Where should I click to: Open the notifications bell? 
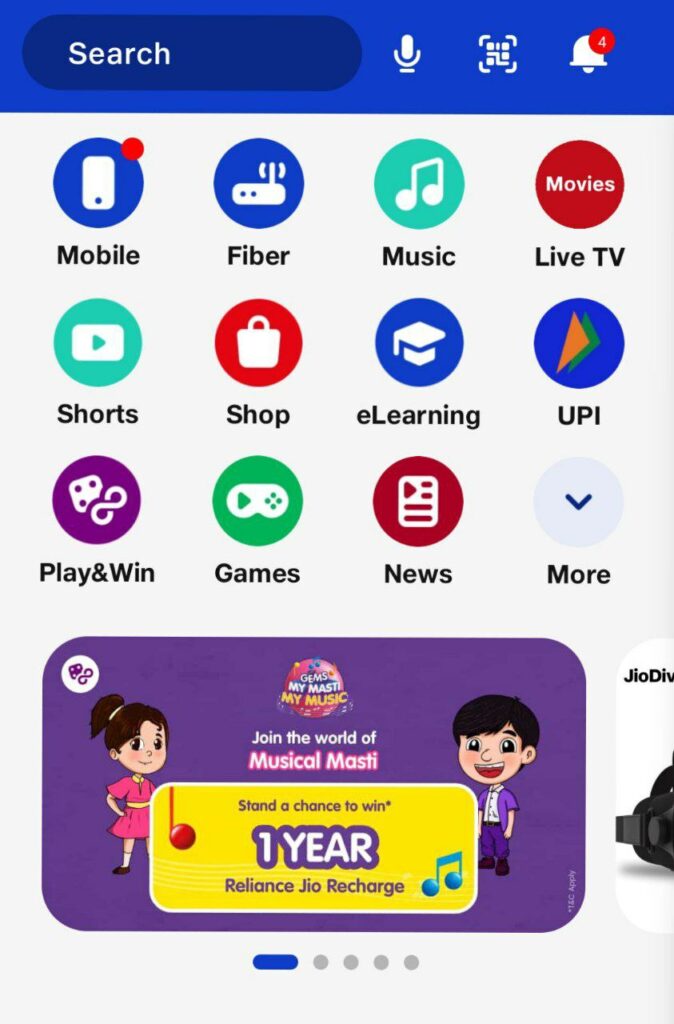pos(588,54)
